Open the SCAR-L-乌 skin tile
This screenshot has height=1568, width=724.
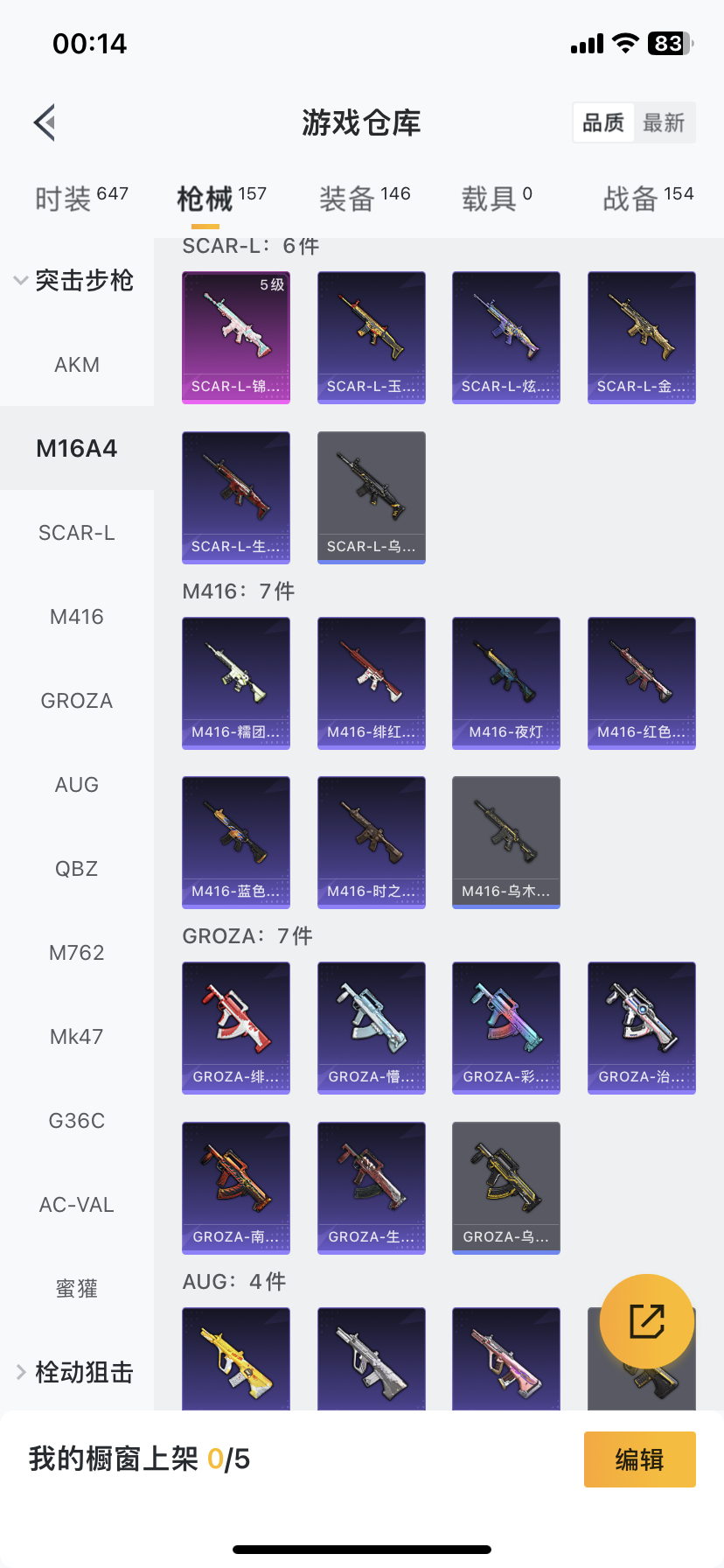pyautogui.click(x=372, y=497)
